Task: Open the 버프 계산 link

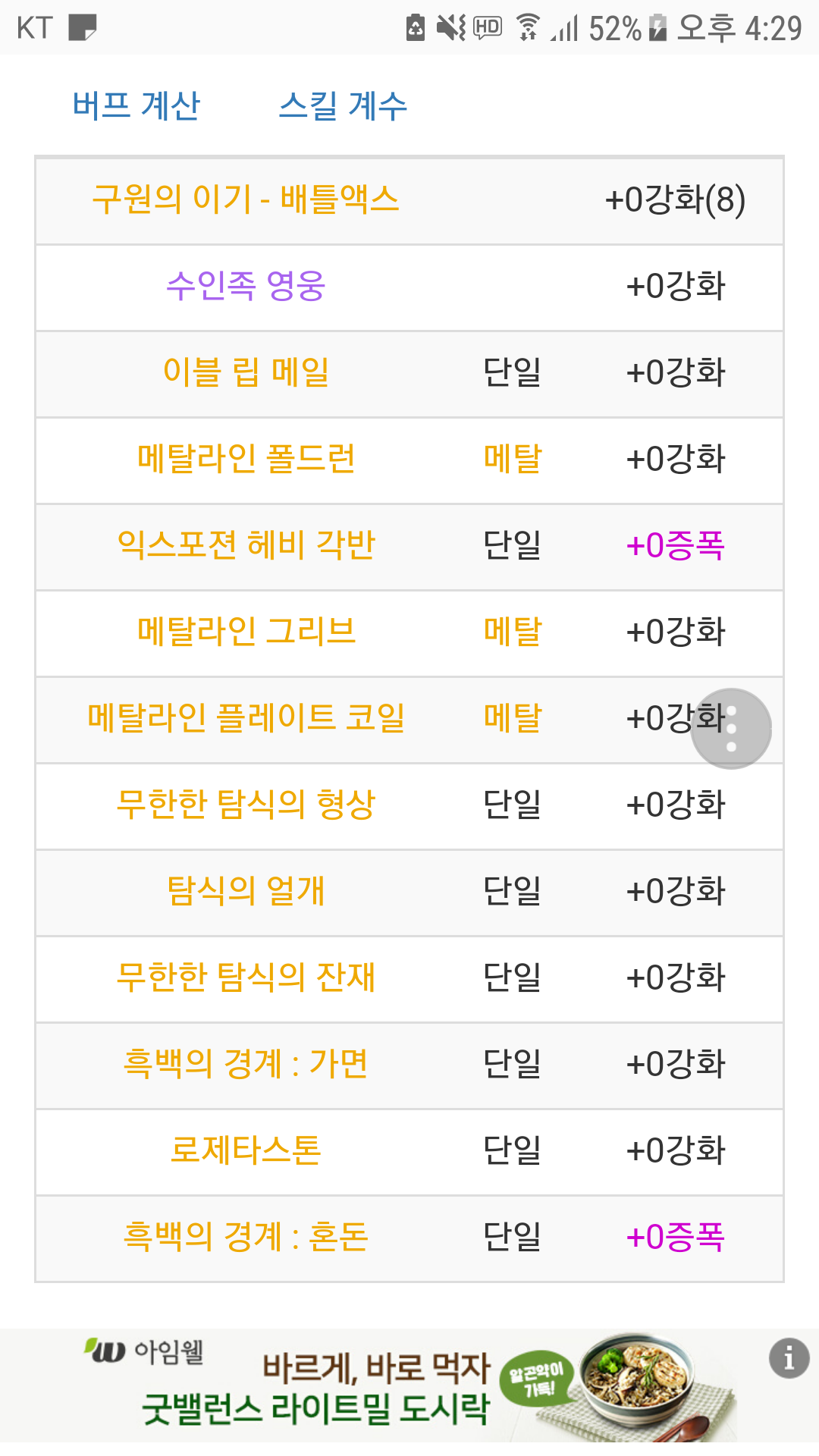Action: coord(136,105)
